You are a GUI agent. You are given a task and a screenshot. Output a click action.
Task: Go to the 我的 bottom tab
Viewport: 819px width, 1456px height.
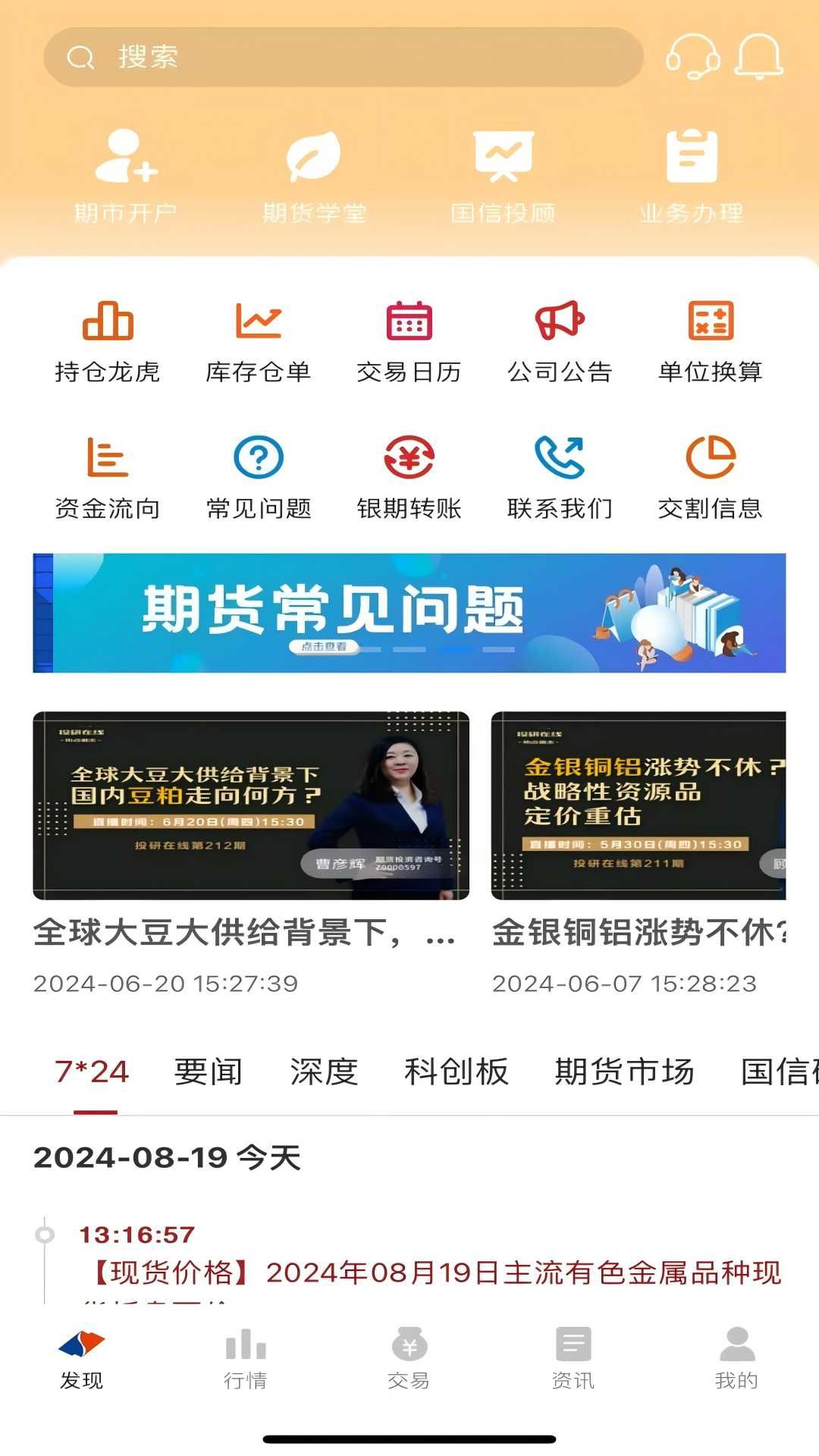click(x=737, y=1358)
